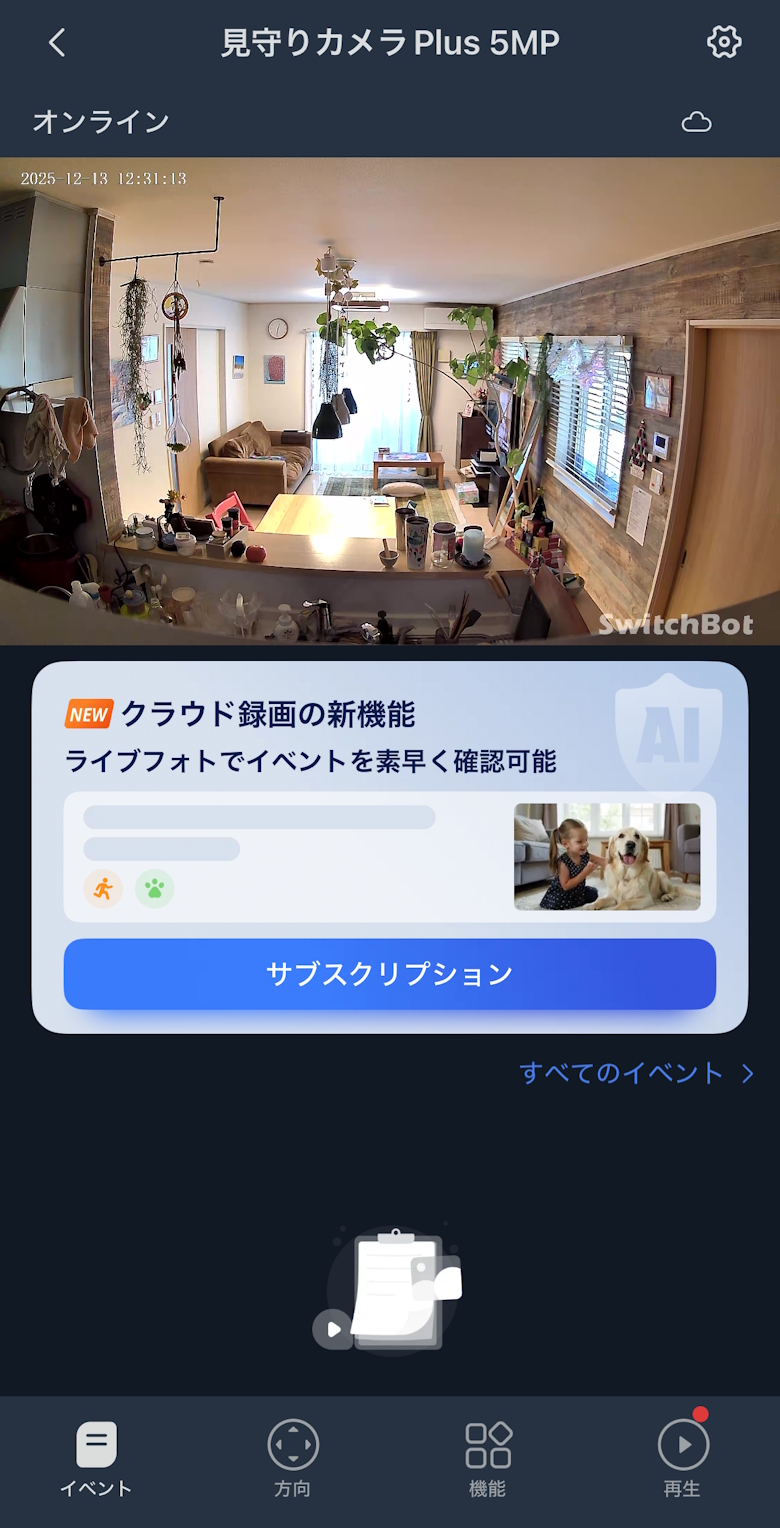Switch to the 方向 tab
780x1528 pixels.
pyautogui.click(x=293, y=1459)
